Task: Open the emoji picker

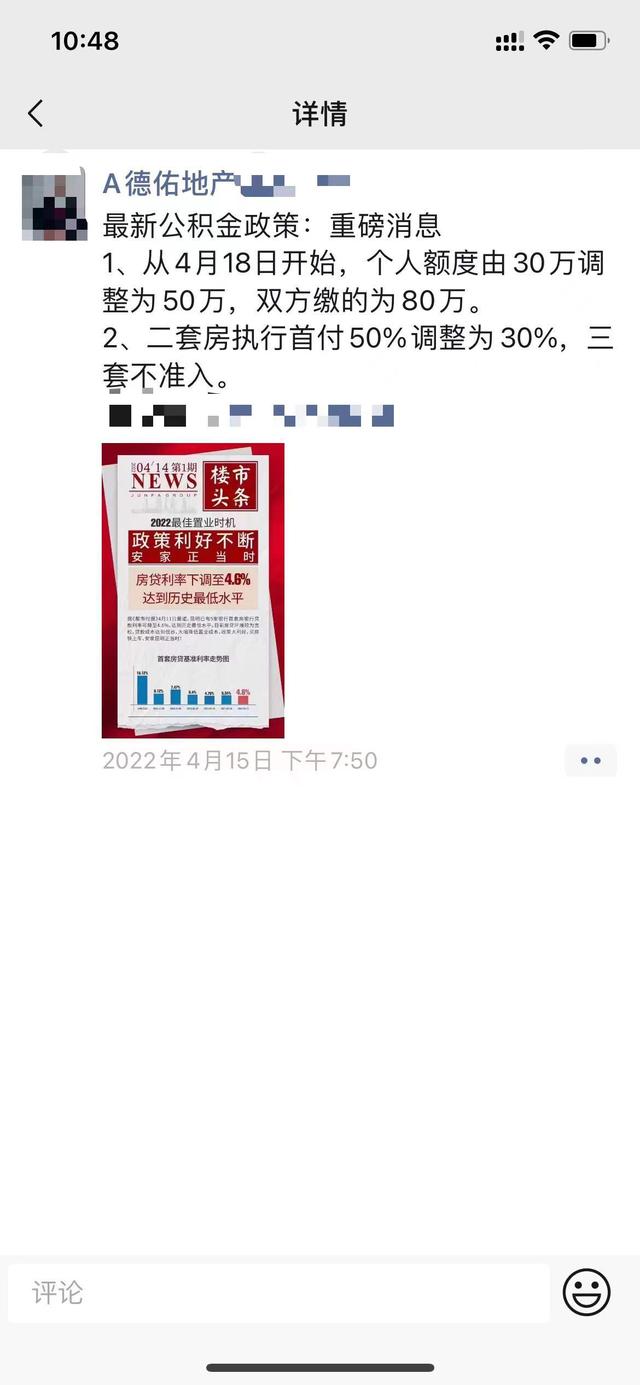Action: [587, 1292]
